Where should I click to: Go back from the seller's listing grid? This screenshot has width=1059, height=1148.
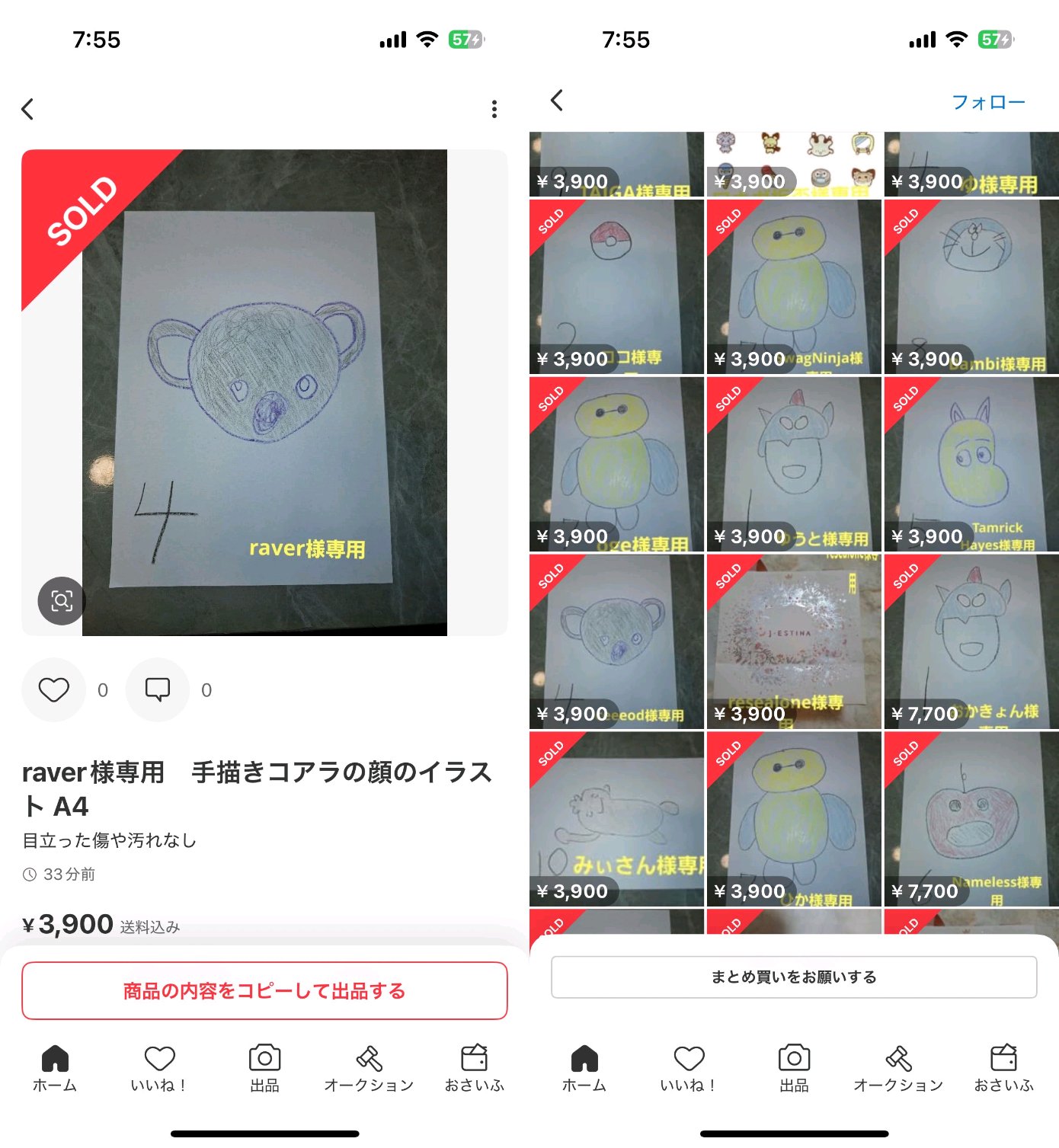pyautogui.click(x=557, y=101)
